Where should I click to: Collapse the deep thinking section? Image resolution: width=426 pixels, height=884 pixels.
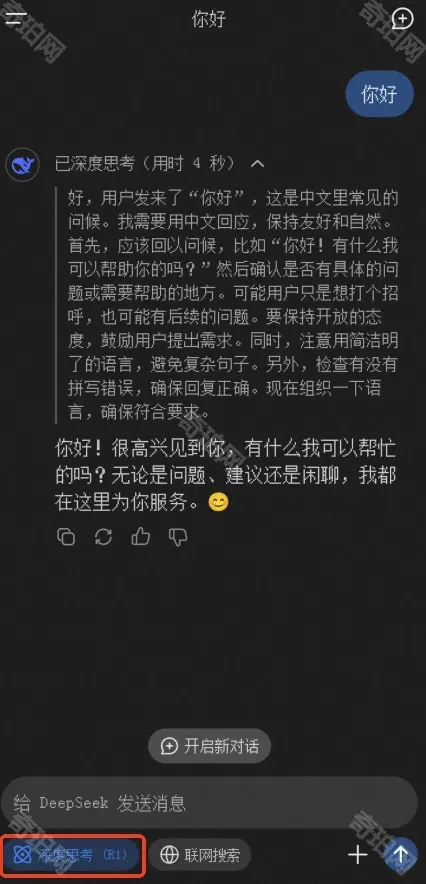[x=258, y=163]
